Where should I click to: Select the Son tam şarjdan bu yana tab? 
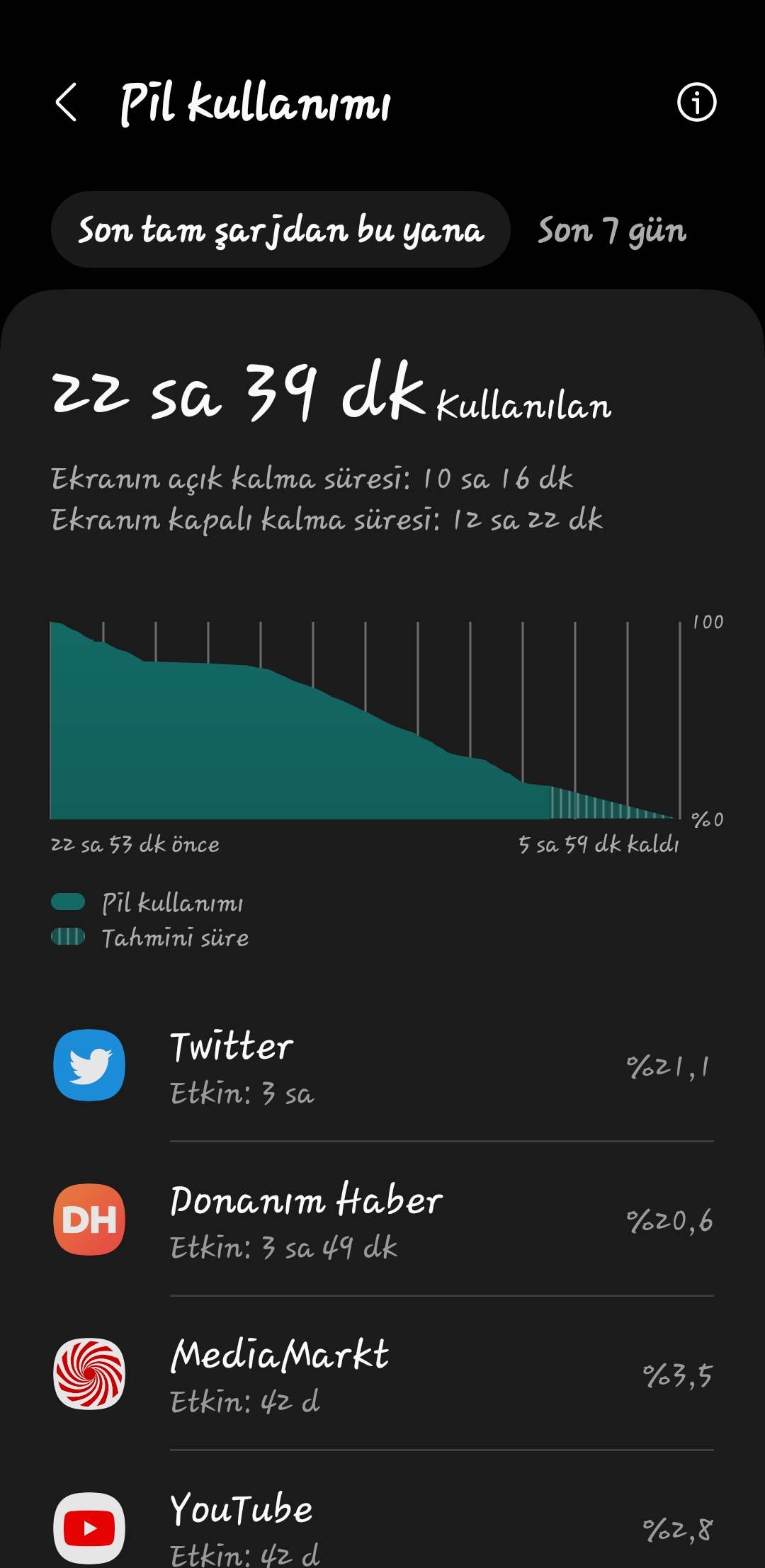coord(280,229)
